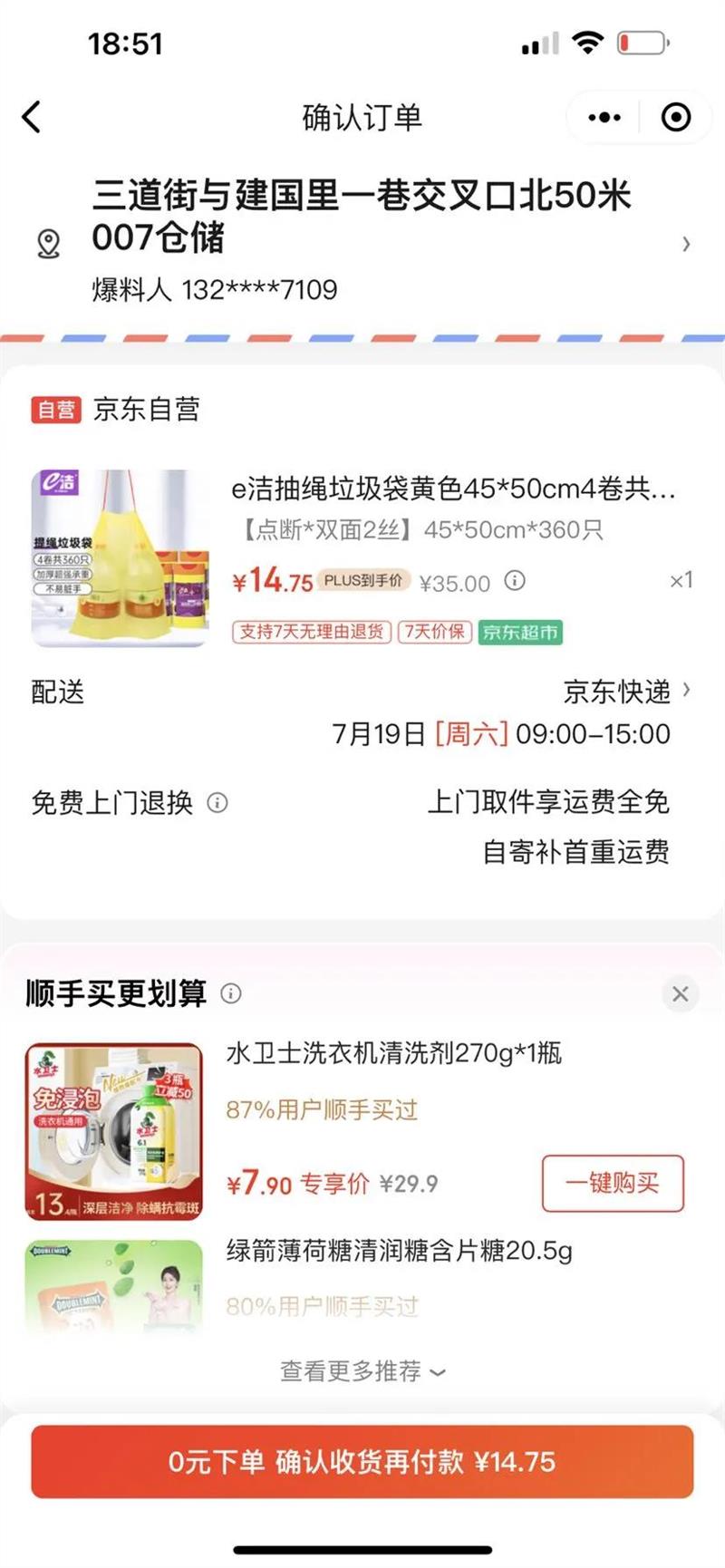Show info about 顺手买更划算
Viewport: 725px width, 1568px height.
pos(232,993)
